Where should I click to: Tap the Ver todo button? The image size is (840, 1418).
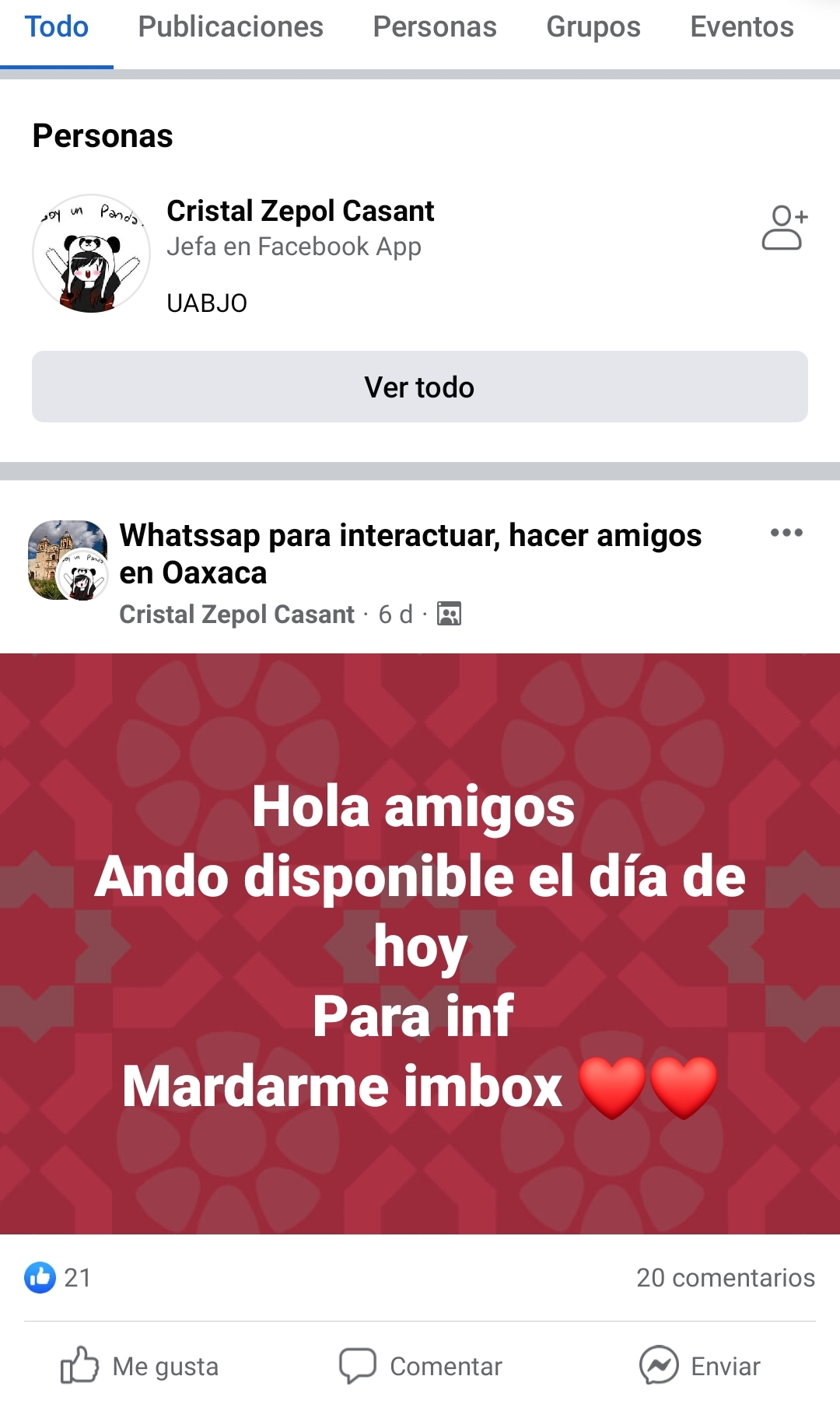420,387
